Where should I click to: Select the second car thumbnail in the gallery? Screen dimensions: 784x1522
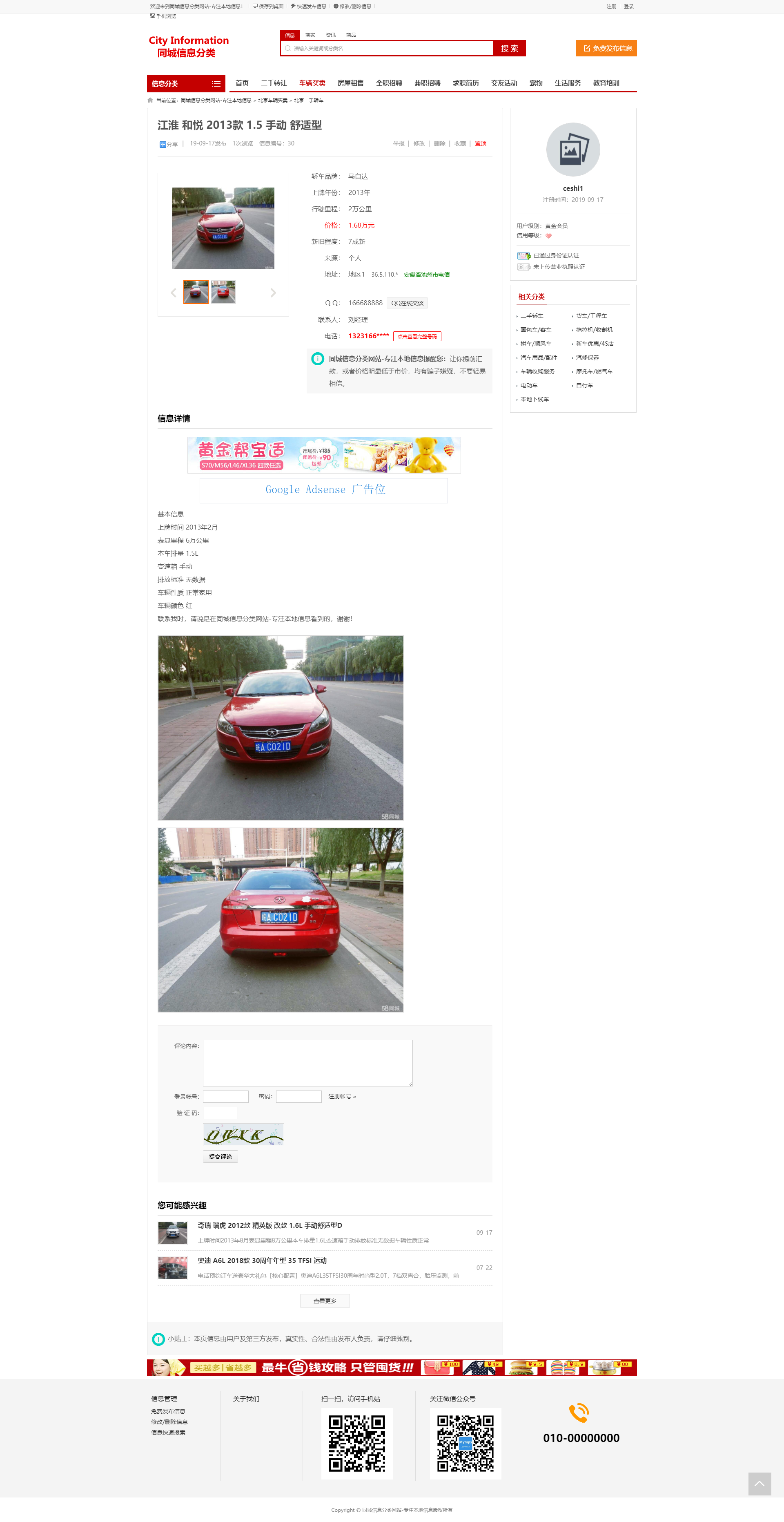pyautogui.click(x=224, y=292)
